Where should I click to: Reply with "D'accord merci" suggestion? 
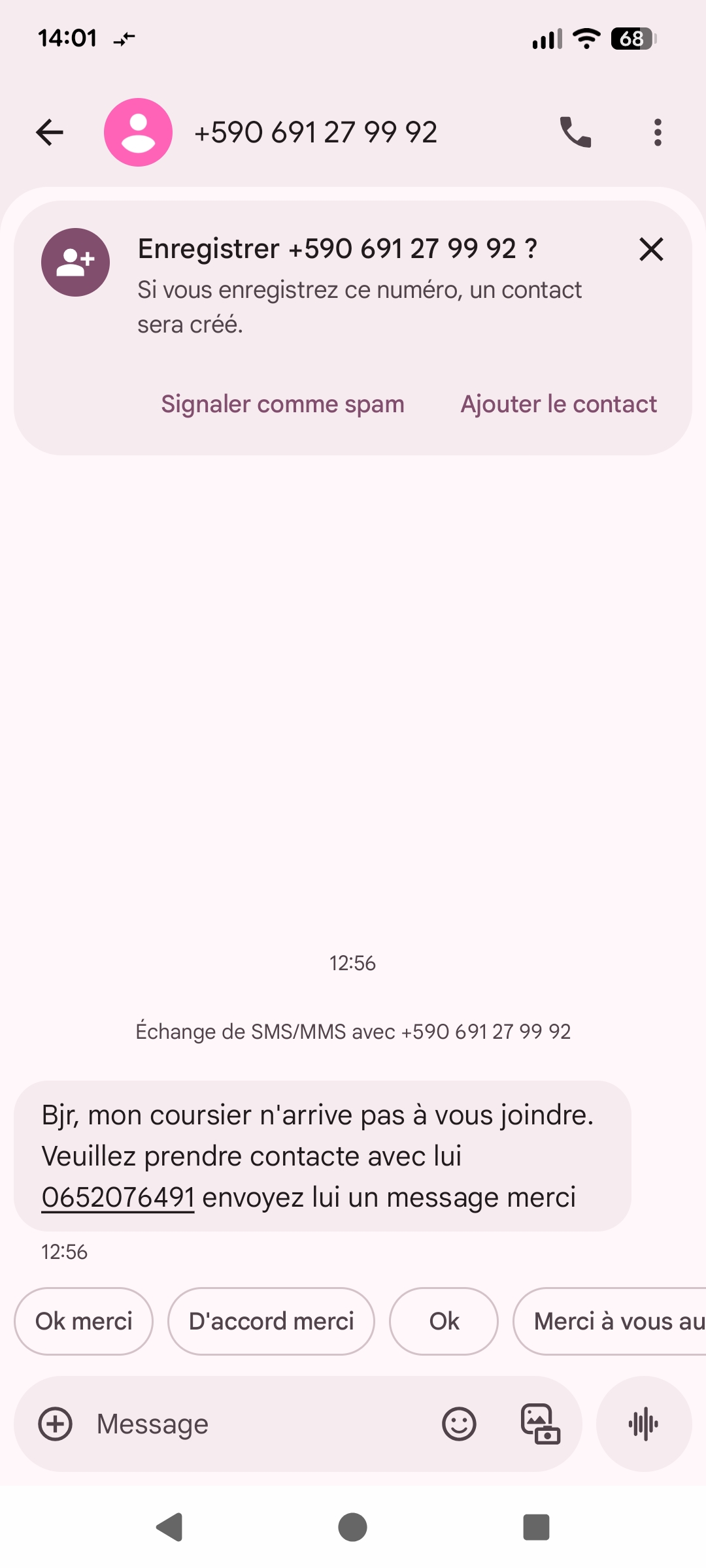point(271,1321)
